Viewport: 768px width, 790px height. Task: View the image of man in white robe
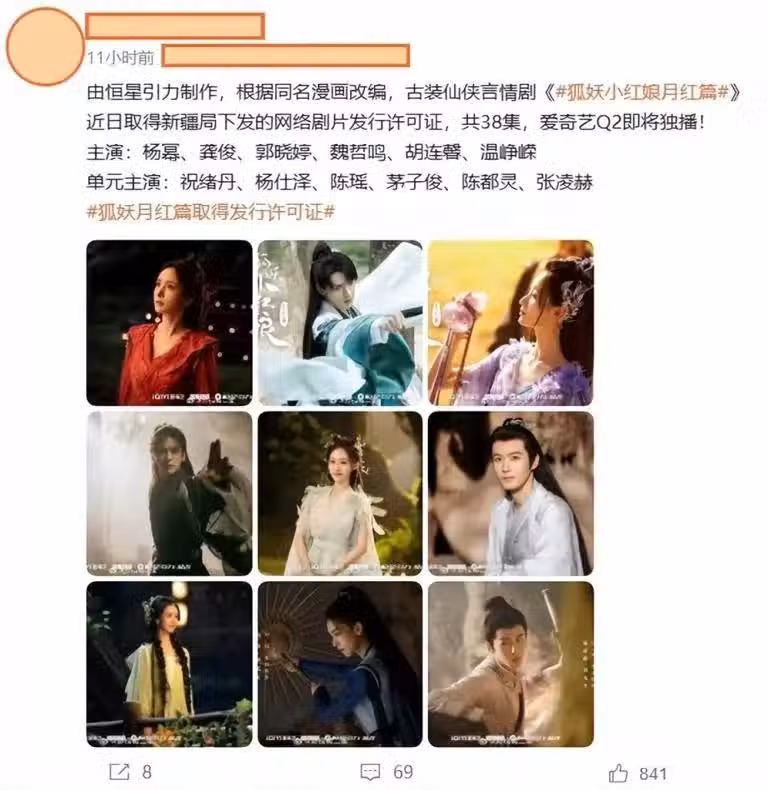(x=510, y=493)
